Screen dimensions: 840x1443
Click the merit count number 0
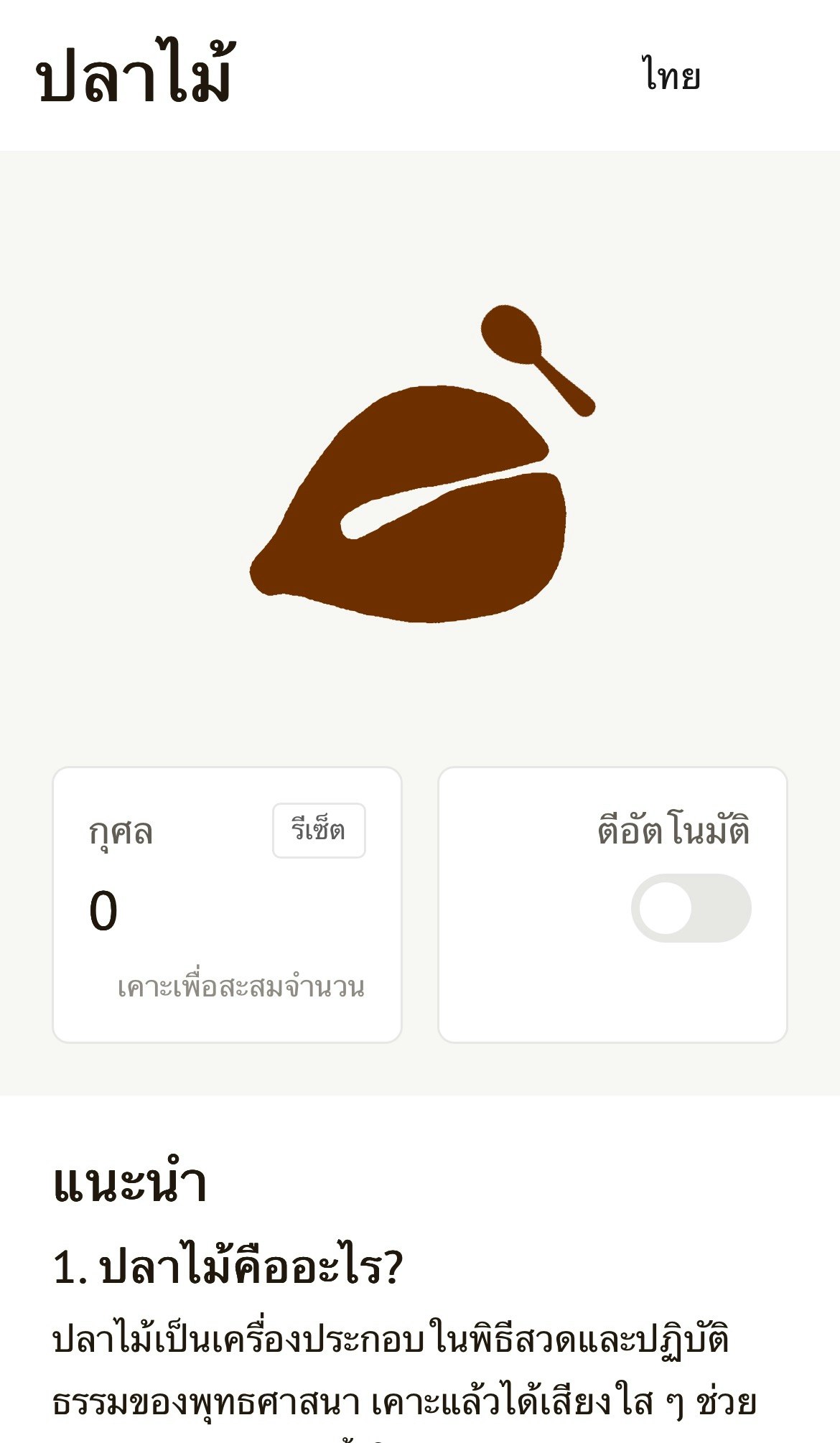coord(105,910)
